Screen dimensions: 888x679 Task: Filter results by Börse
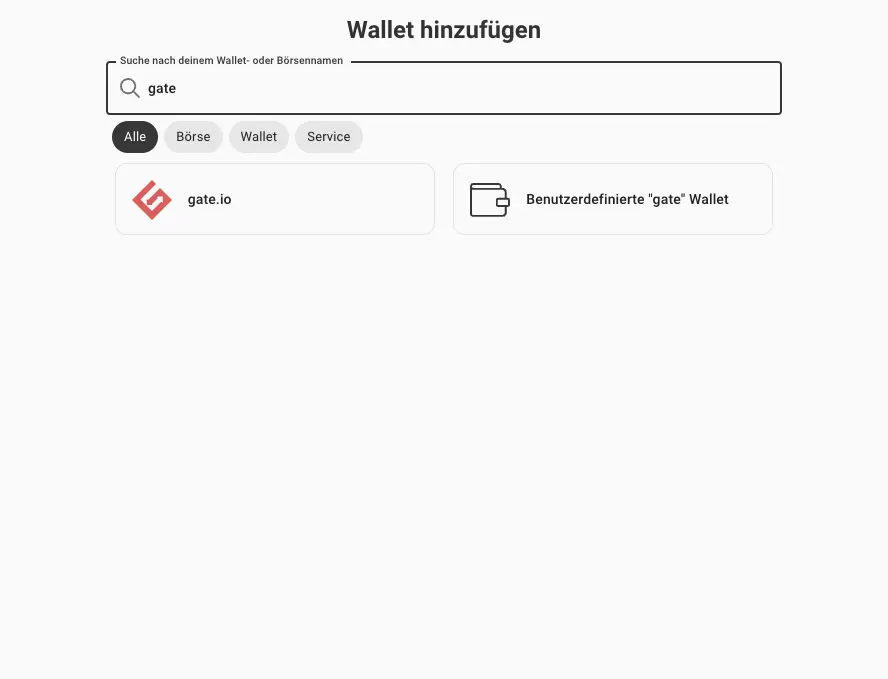click(x=193, y=137)
